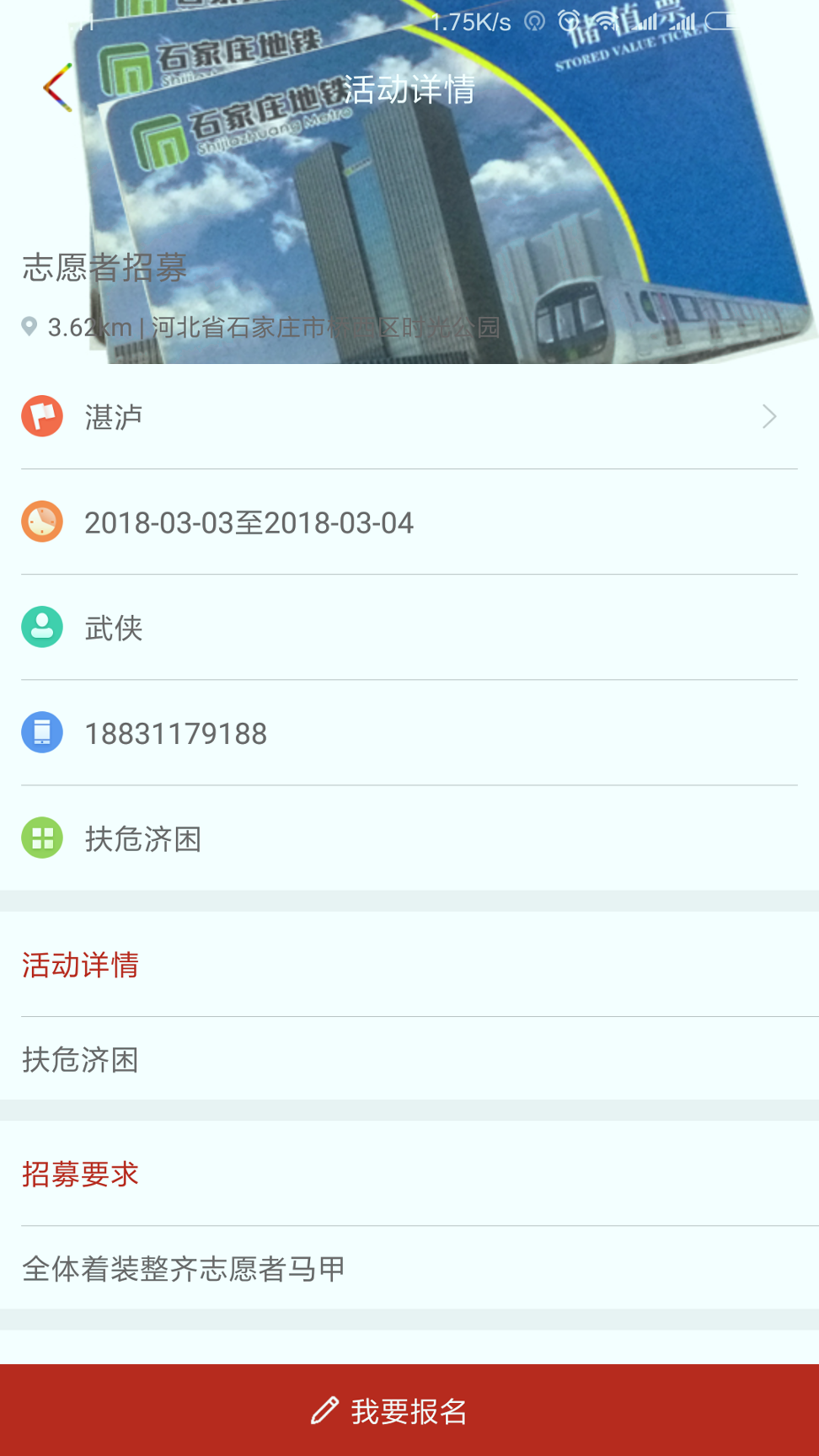Expand the 扶危济困 category row

tap(143, 838)
